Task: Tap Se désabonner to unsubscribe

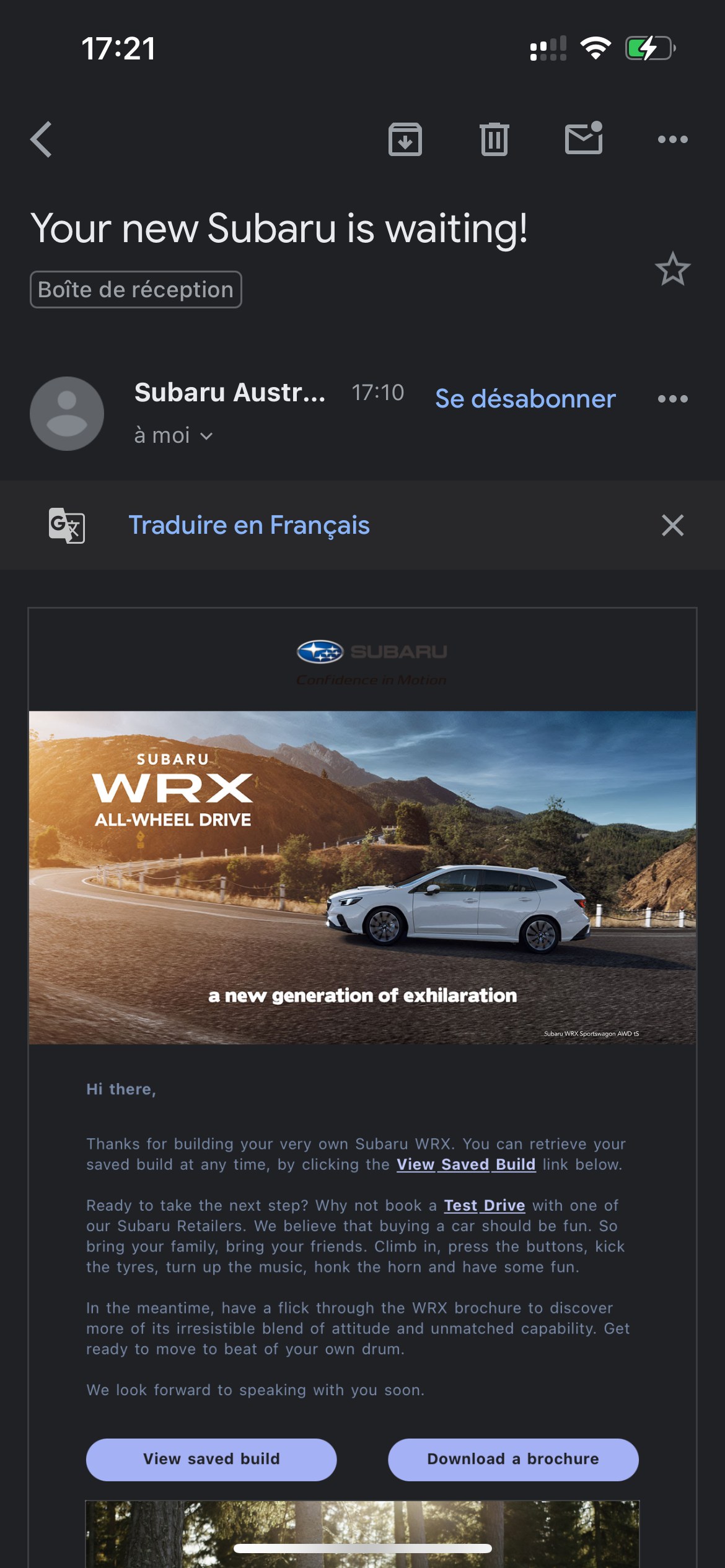Action: coord(525,398)
